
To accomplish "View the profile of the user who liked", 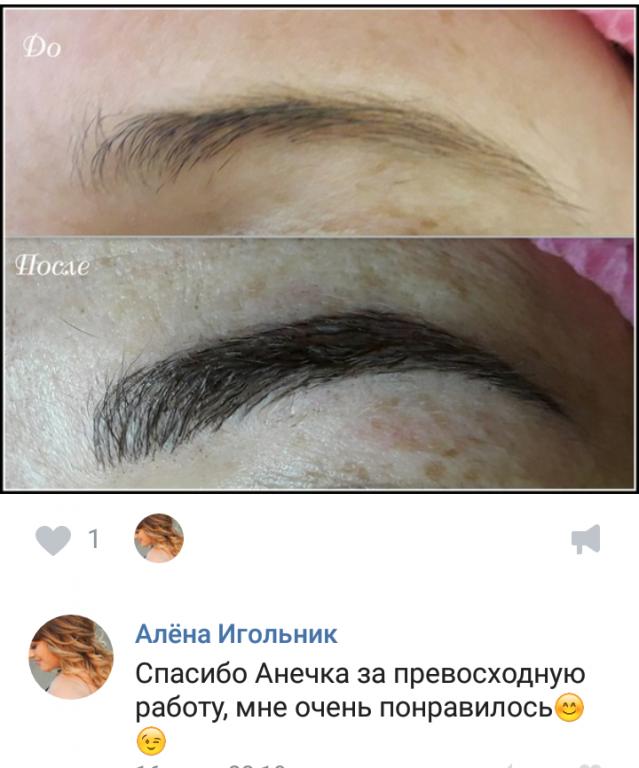I will [x=159, y=539].
